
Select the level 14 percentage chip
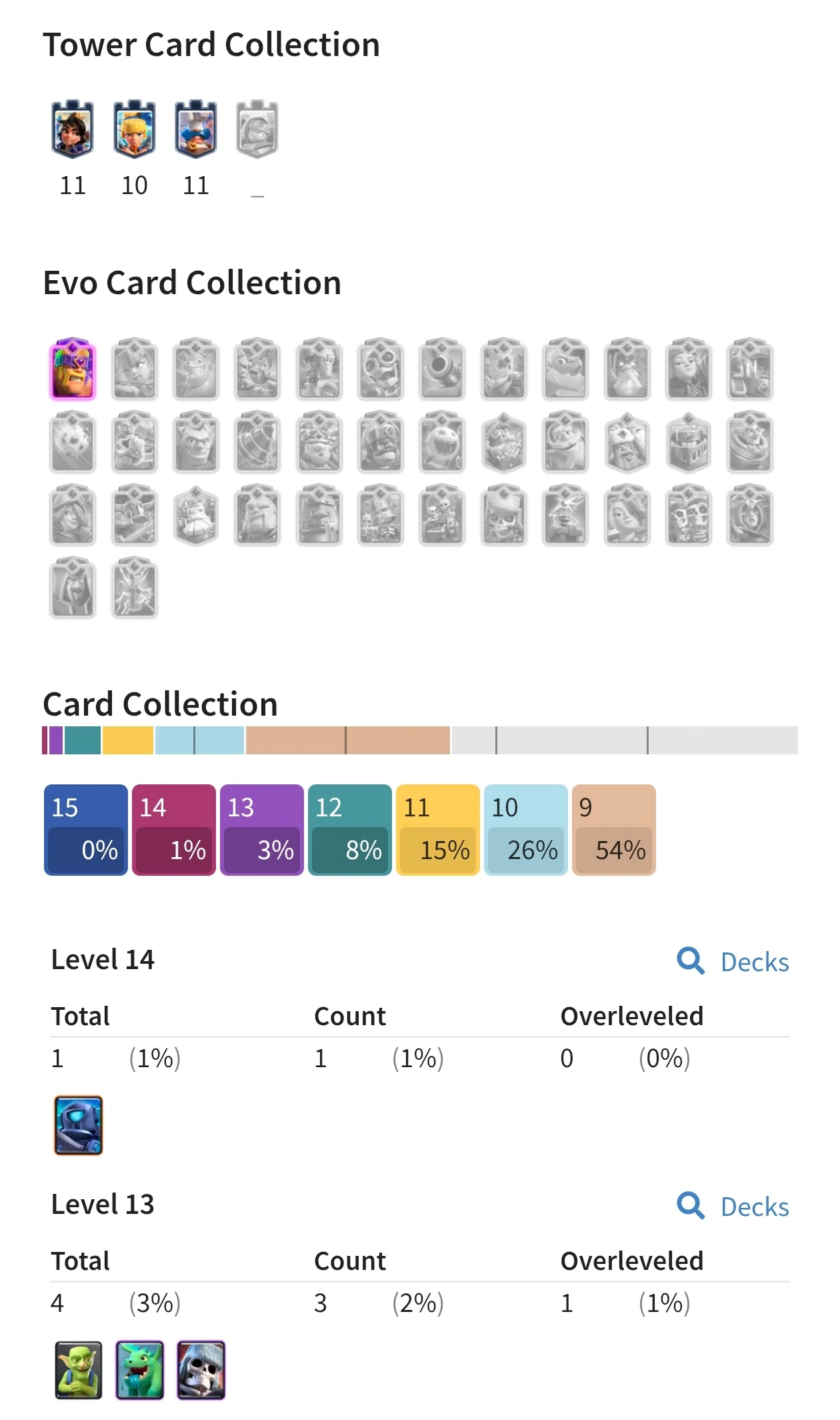click(173, 830)
